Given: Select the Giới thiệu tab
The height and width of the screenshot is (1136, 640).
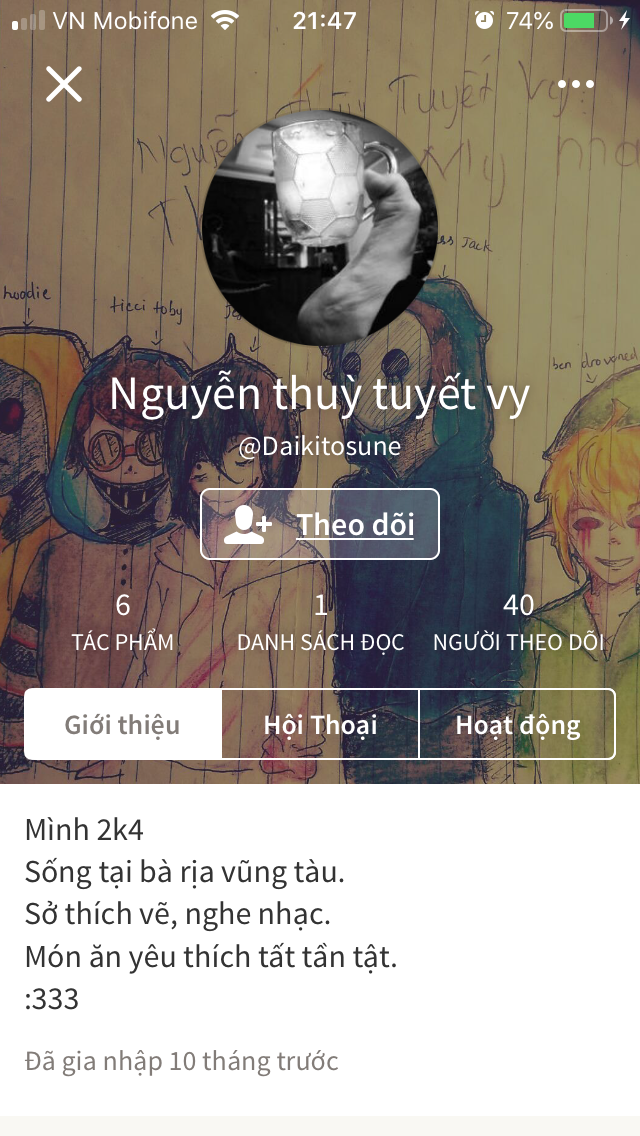Looking at the screenshot, I should (123, 724).
